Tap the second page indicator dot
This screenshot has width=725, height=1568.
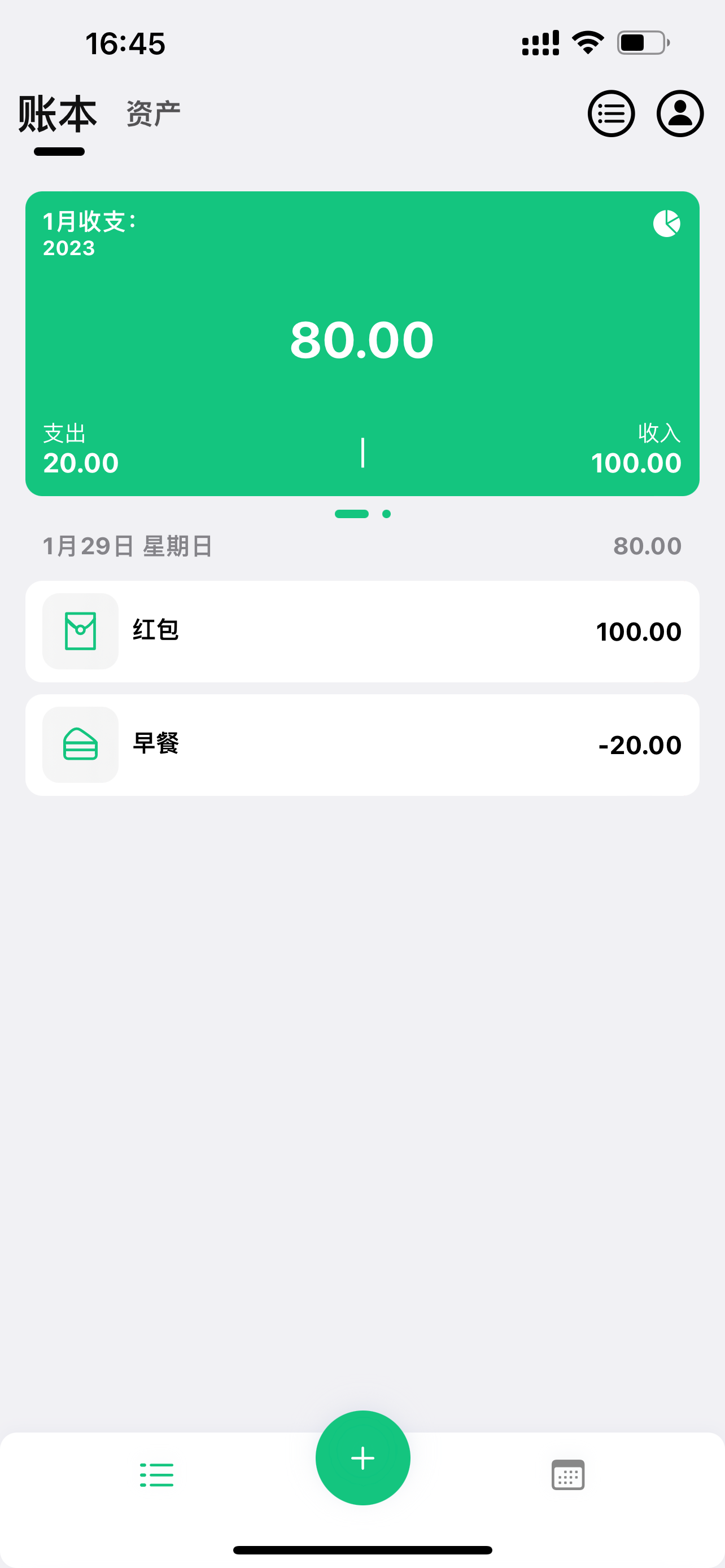pos(386,514)
